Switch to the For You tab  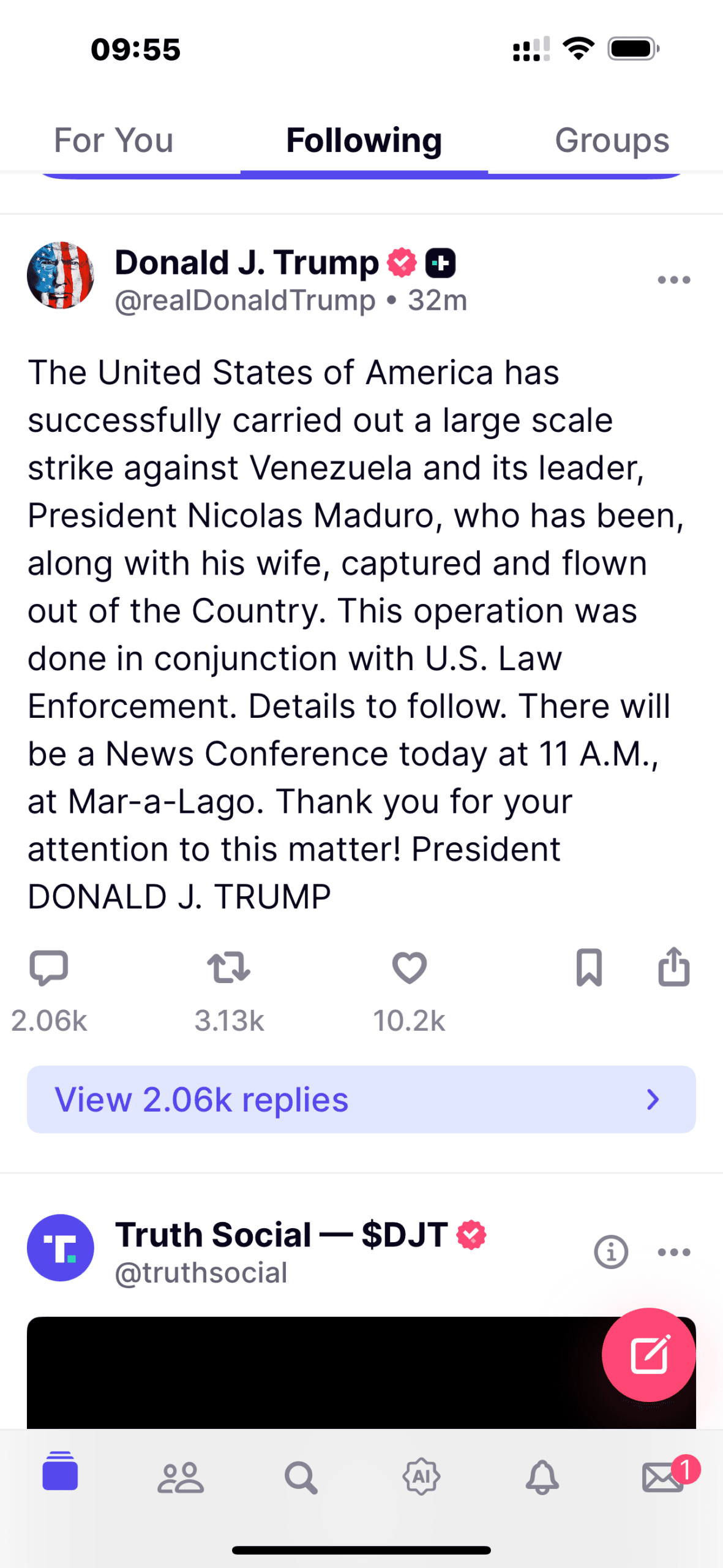pyautogui.click(x=113, y=141)
